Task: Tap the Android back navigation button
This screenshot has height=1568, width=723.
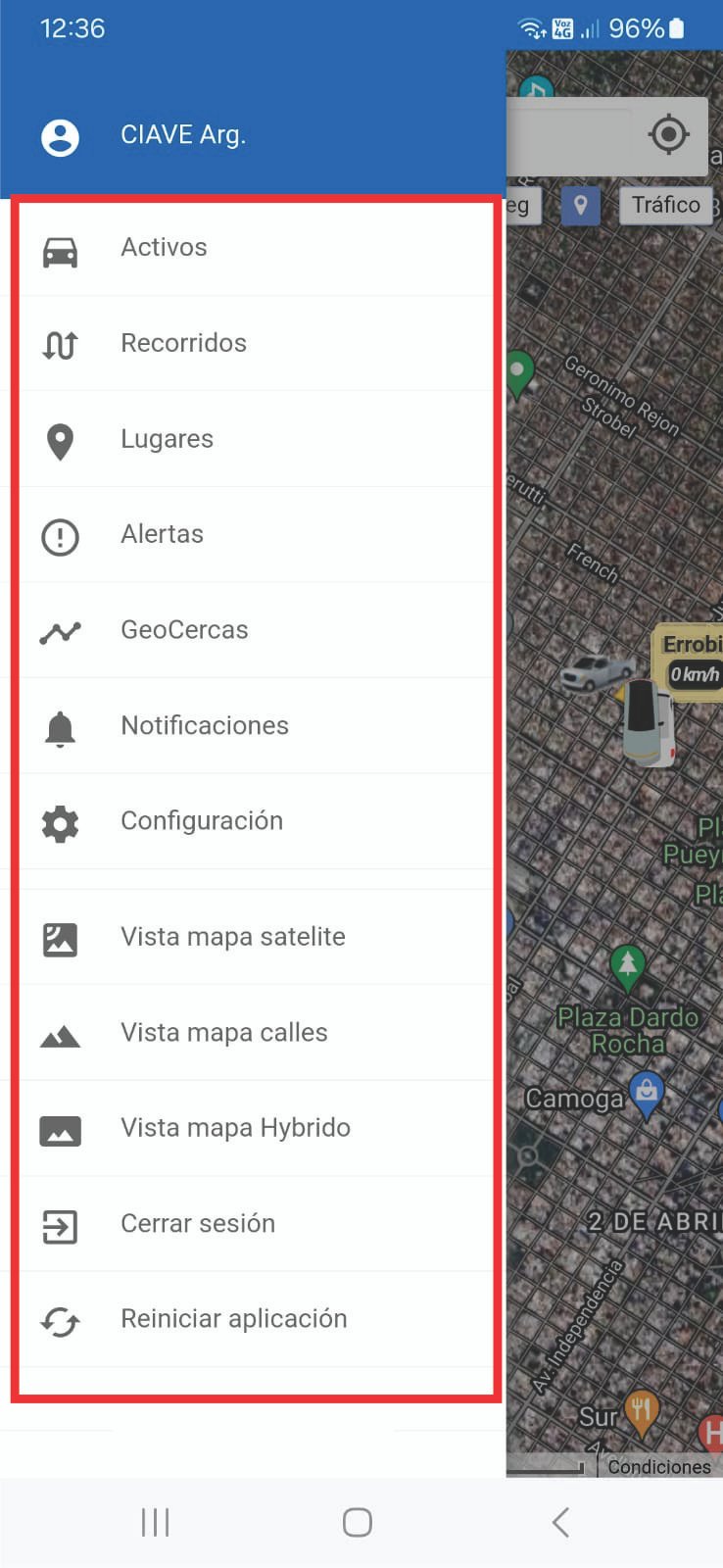Action: pos(559,1522)
